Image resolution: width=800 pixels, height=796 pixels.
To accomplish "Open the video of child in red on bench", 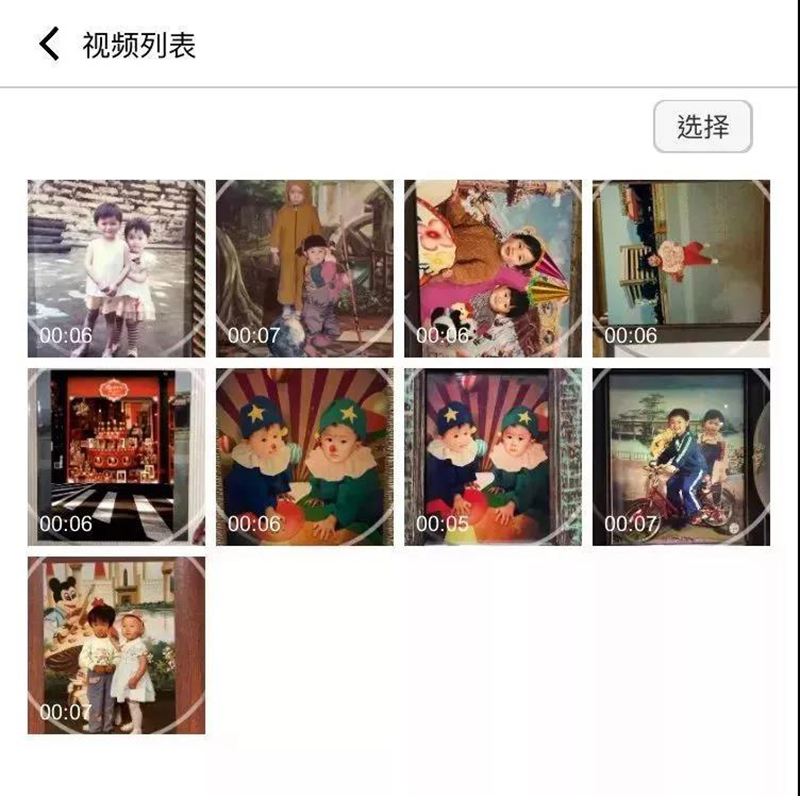I will [681, 268].
